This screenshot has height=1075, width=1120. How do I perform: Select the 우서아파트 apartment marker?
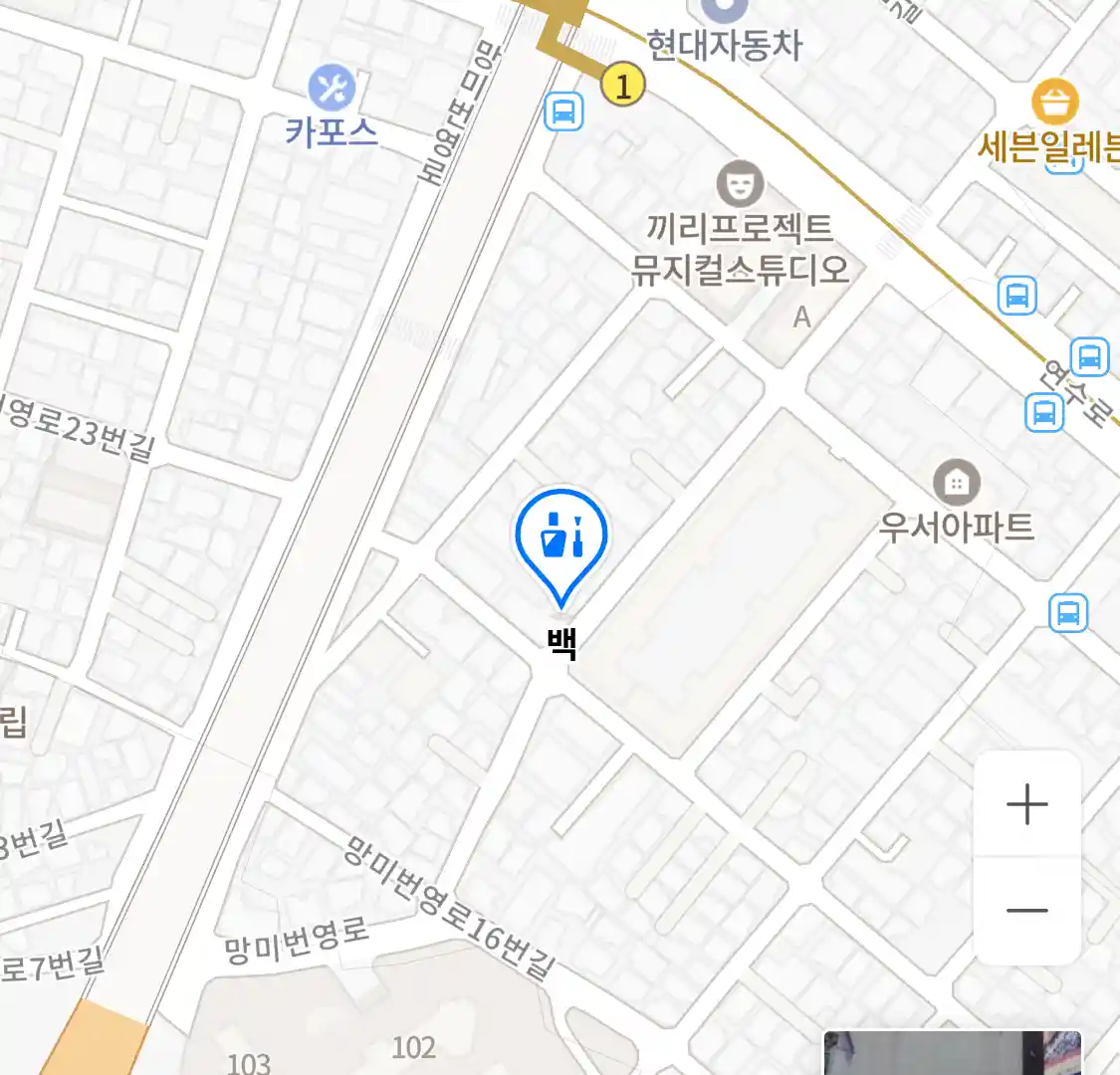click(956, 484)
